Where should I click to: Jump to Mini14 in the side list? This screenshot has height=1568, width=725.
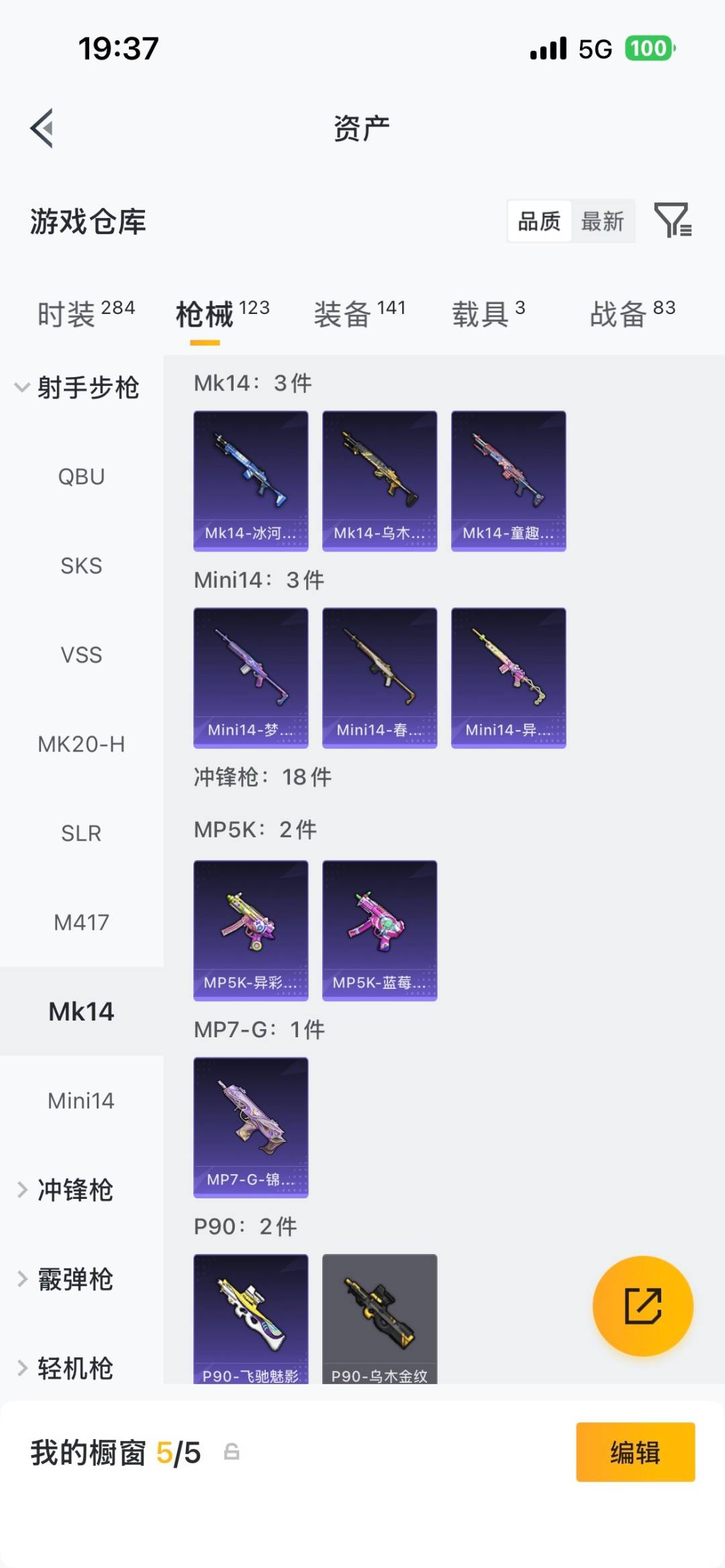pyautogui.click(x=81, y=1100)
